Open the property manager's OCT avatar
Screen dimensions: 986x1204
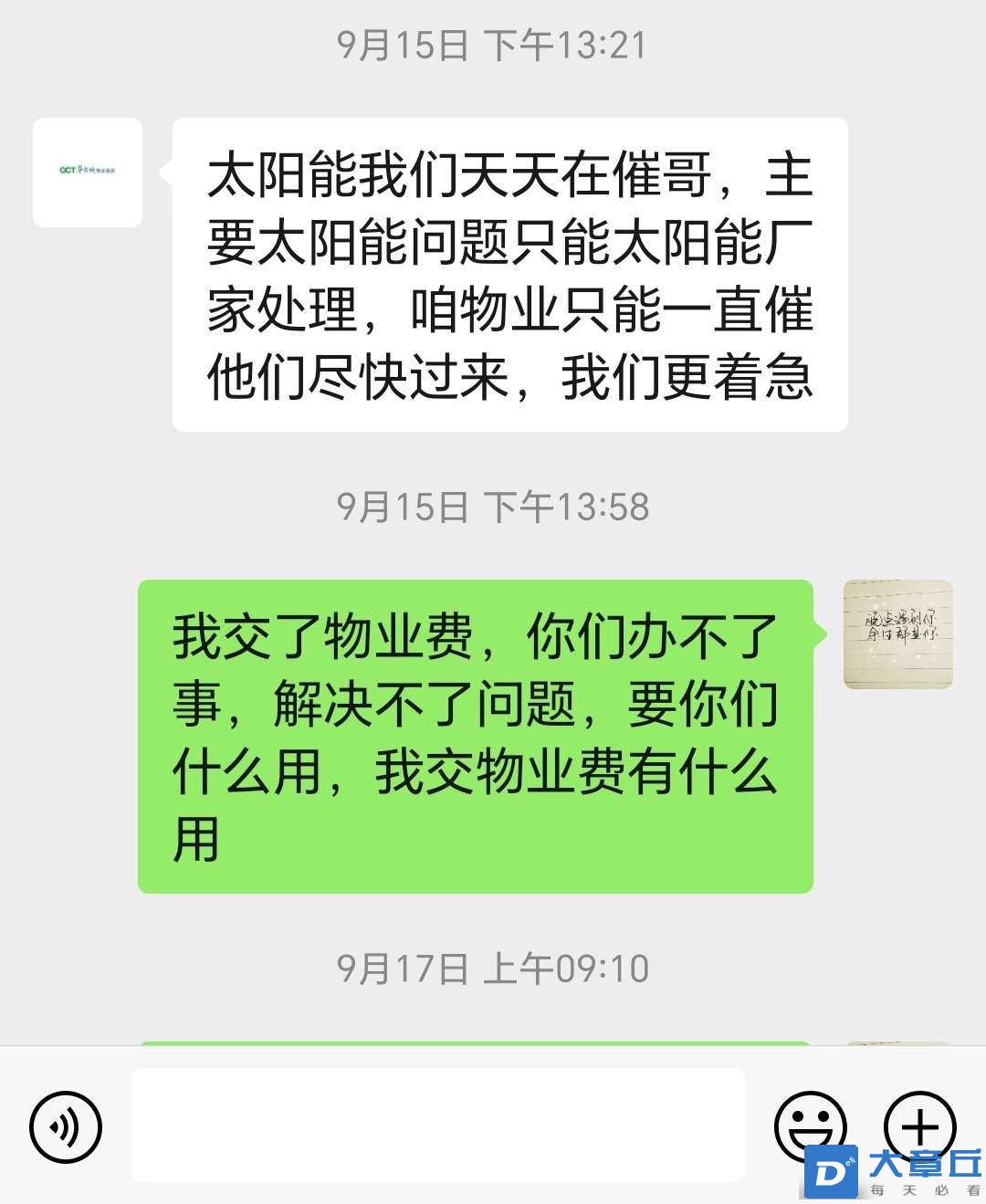88,172
